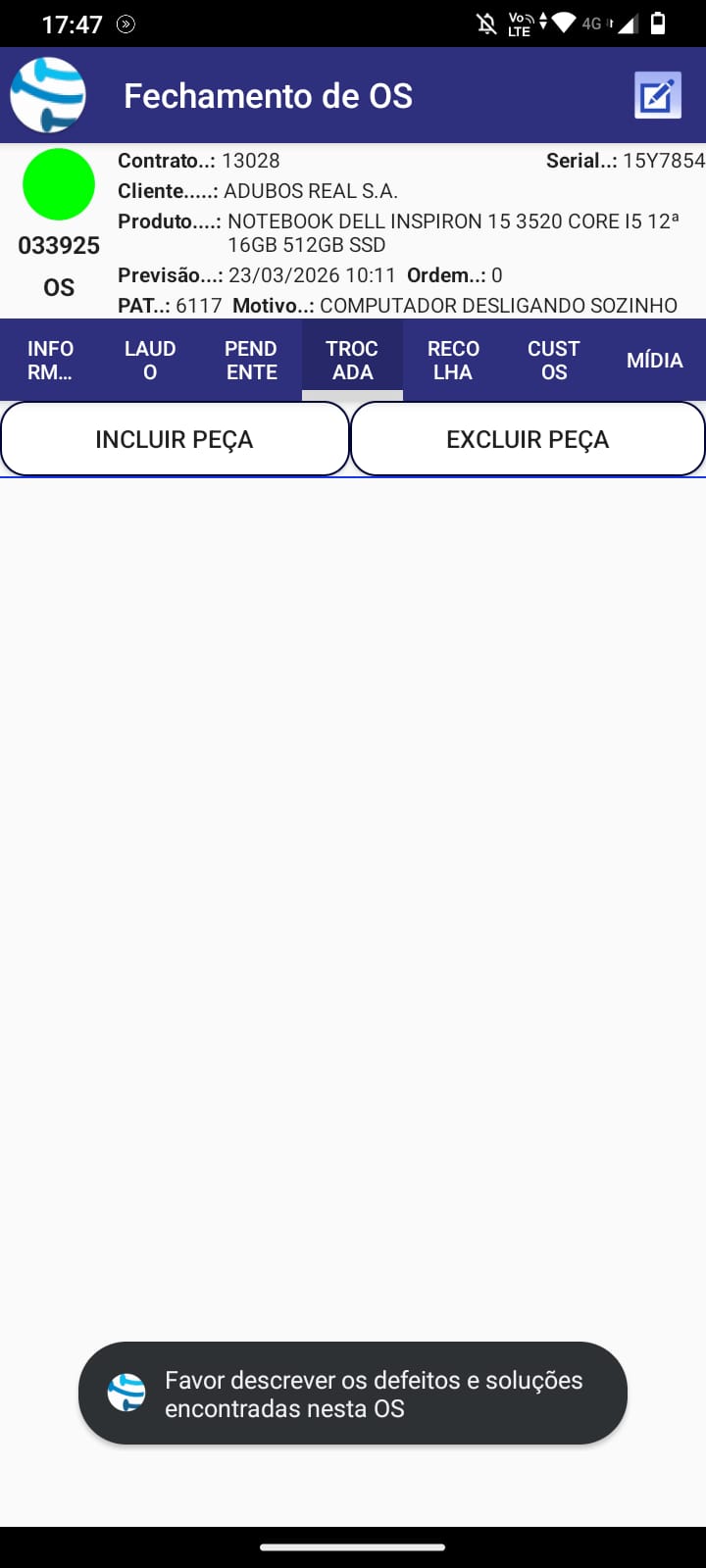The height and width of the screenshot is (1568, 706).
Task: Tap the EXCLUIR PEÇA button
Action: 528,439
